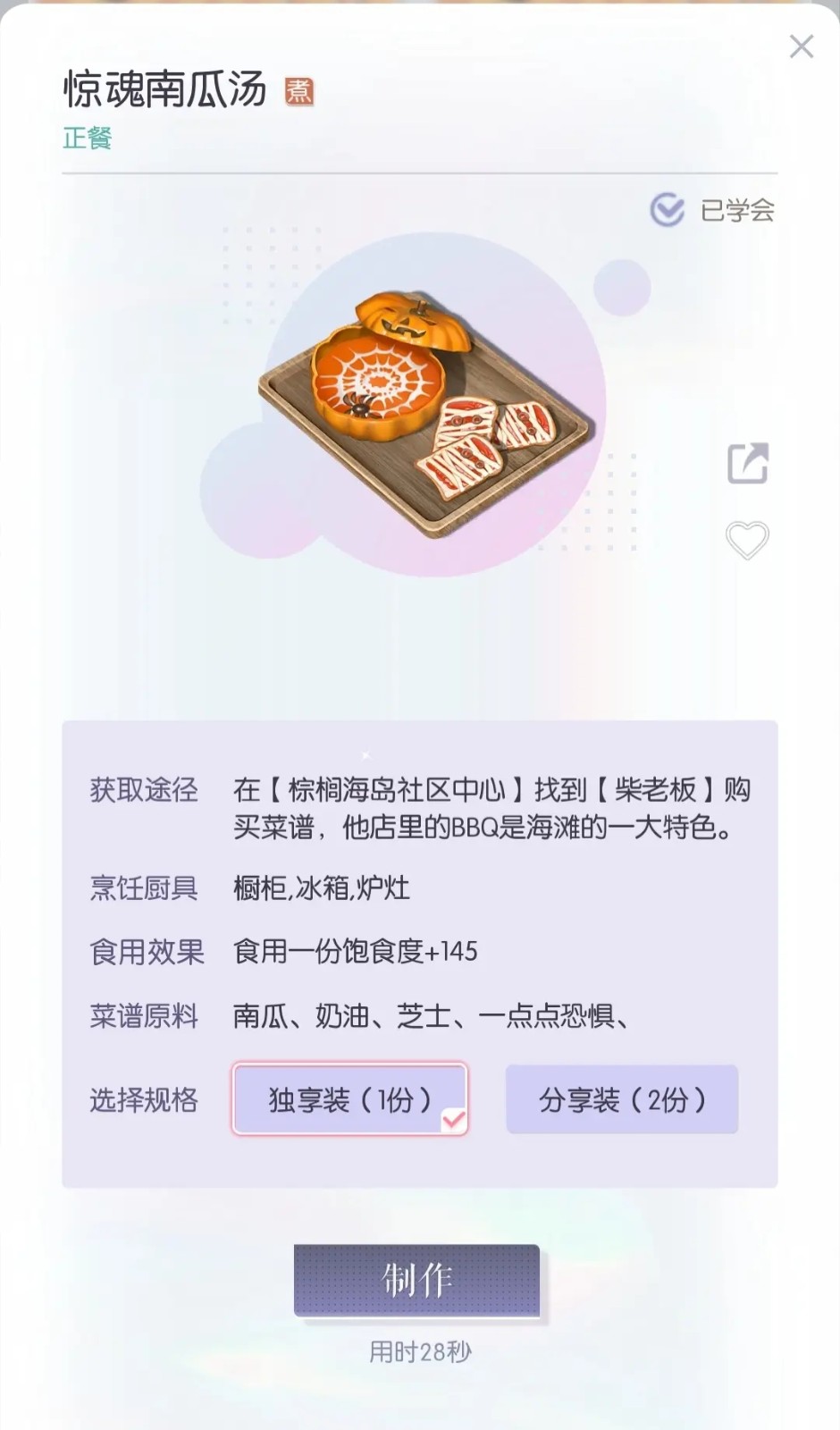Favorite this recipe with the heart icon
The width and height of the screenshot is (840, 1430).
(747, 540)
